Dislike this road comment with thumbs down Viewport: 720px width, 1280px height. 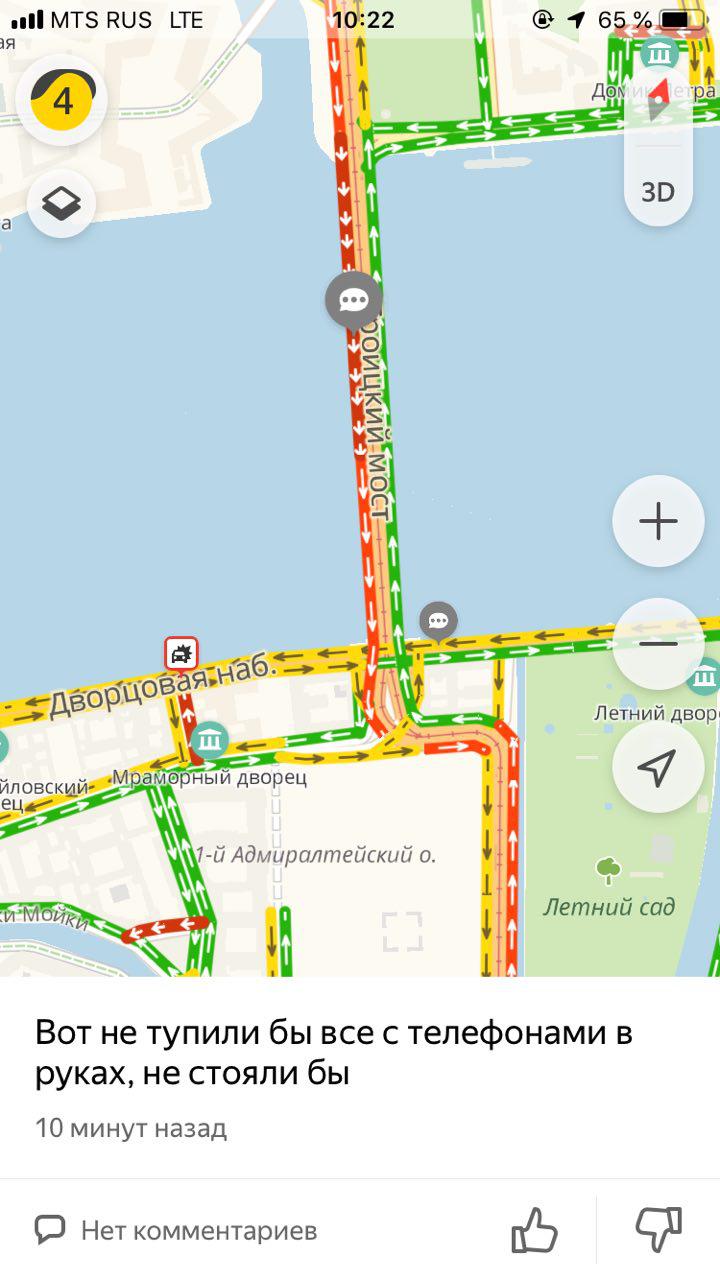pyautogui.click(x=658, y=1229)
